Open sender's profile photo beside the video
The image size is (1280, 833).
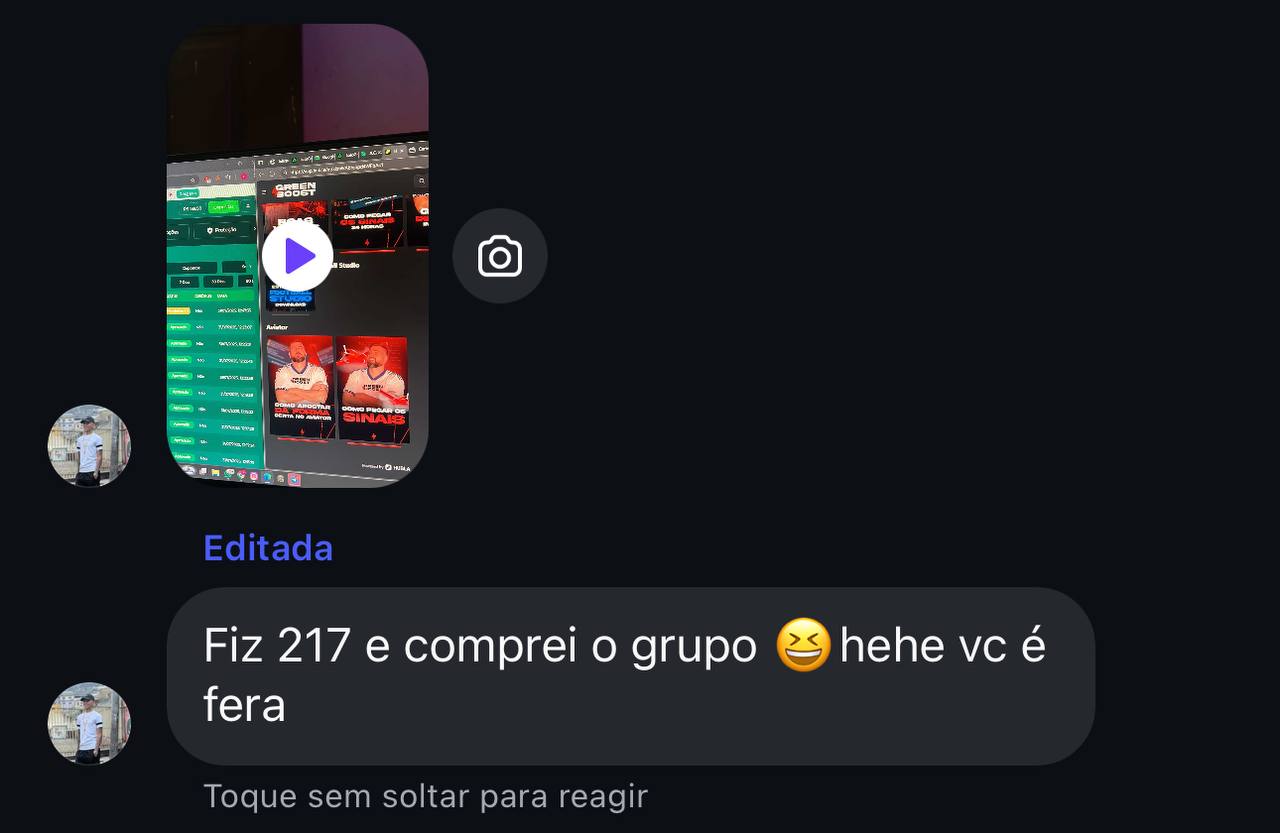[x=89, y=446]
